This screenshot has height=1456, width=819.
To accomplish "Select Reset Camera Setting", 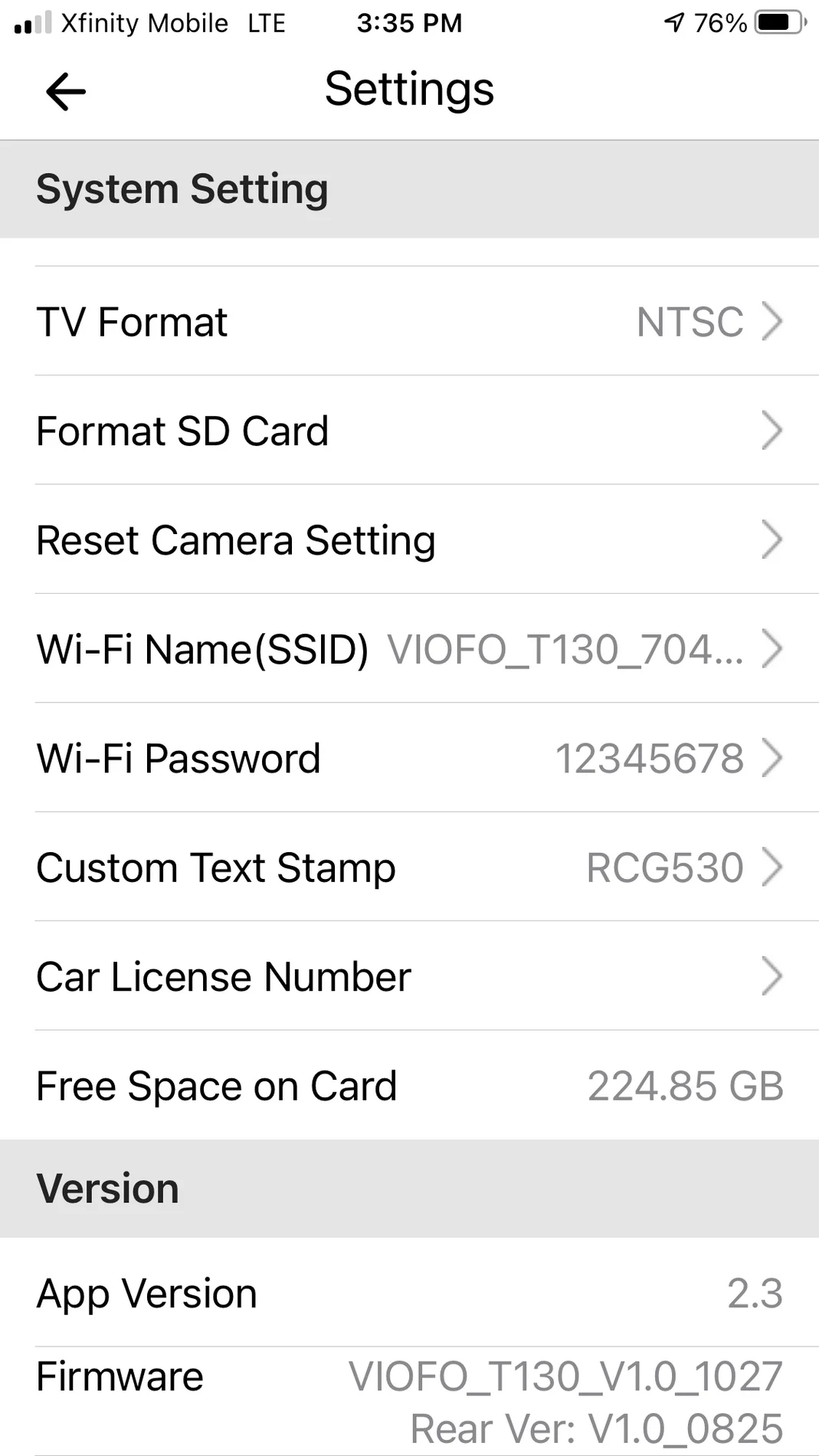I will click(x=409, y=539).
